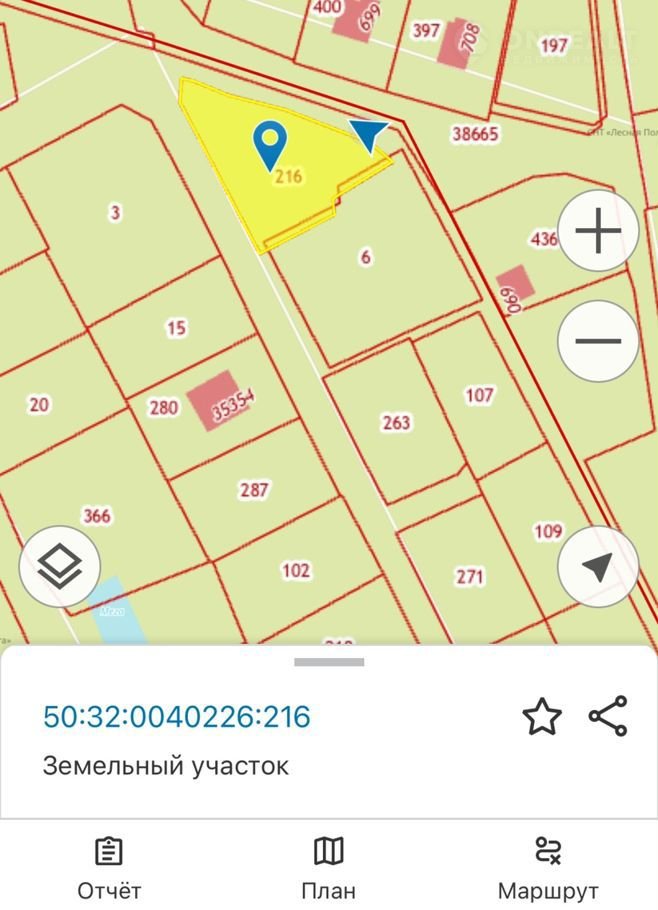Open the map layers selector
Viewport: 658px width, 910px height.
click(60, 567)
